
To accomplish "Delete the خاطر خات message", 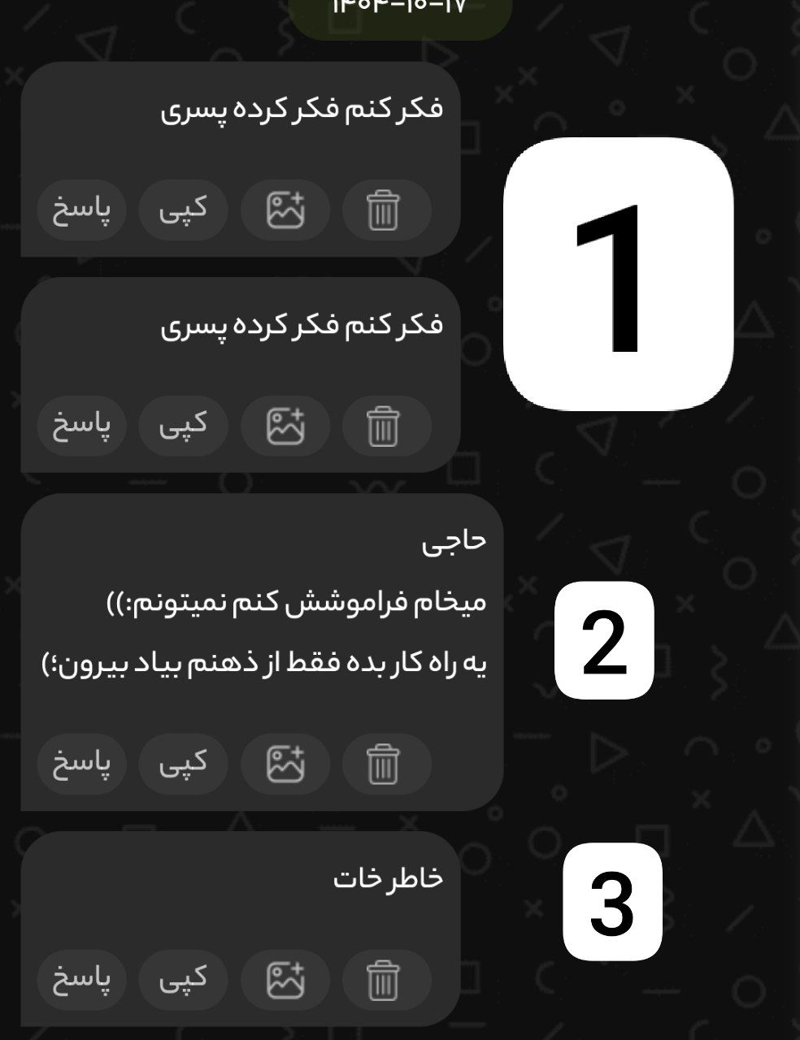I will click(385, 980).
